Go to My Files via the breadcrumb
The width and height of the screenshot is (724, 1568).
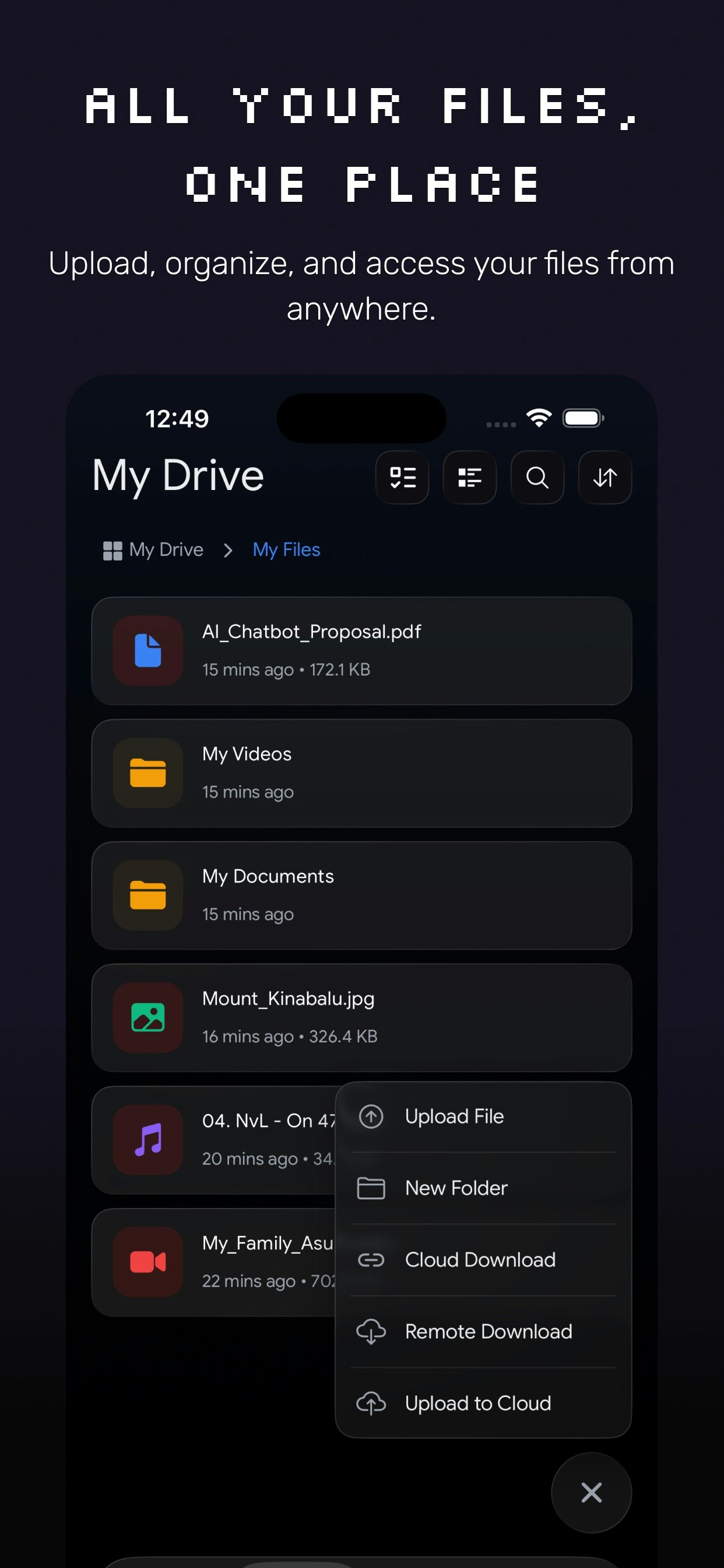click(286, 549)
